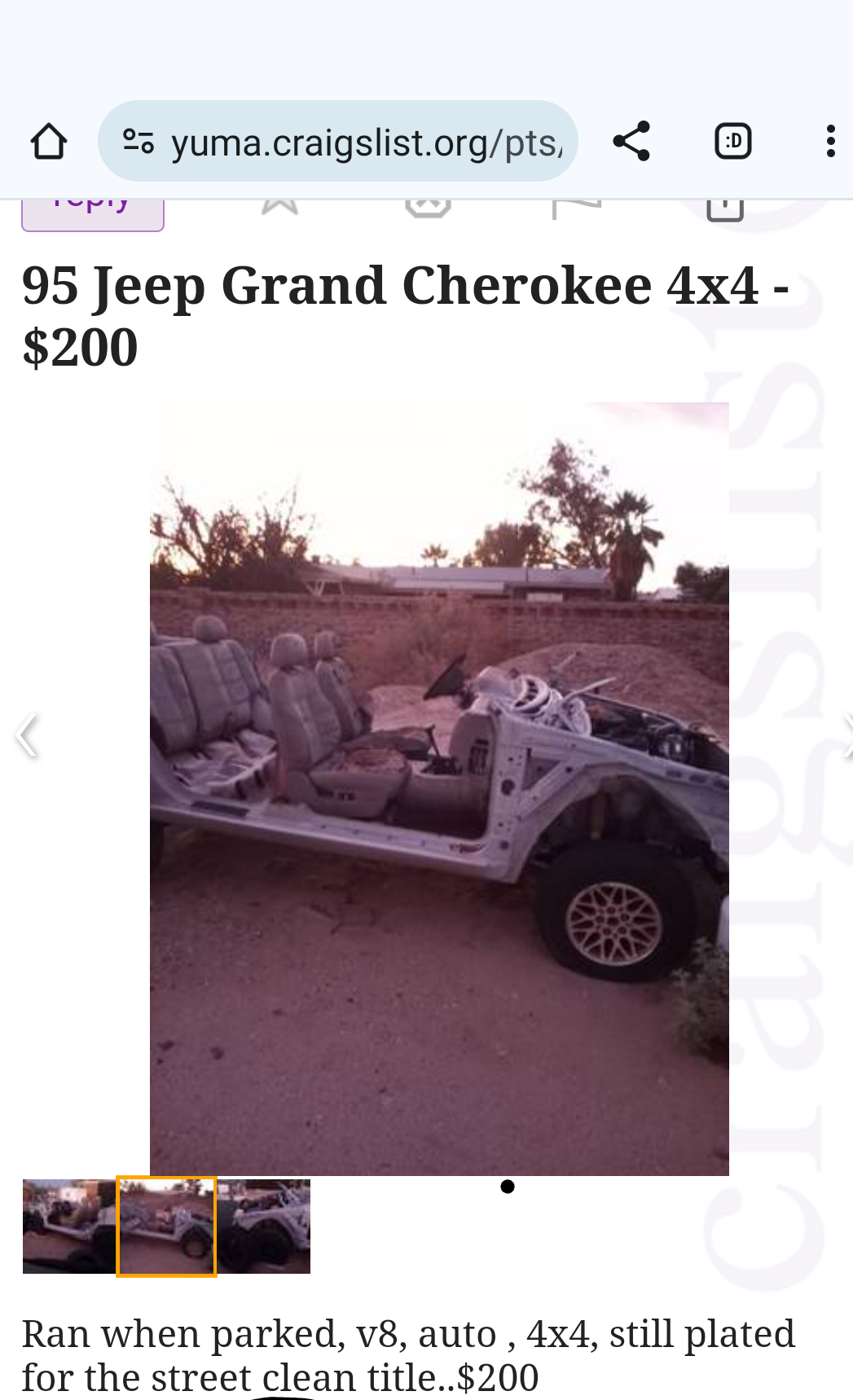
Task: Select the first photo thumbnail
Action: [x=69, y=1226]
